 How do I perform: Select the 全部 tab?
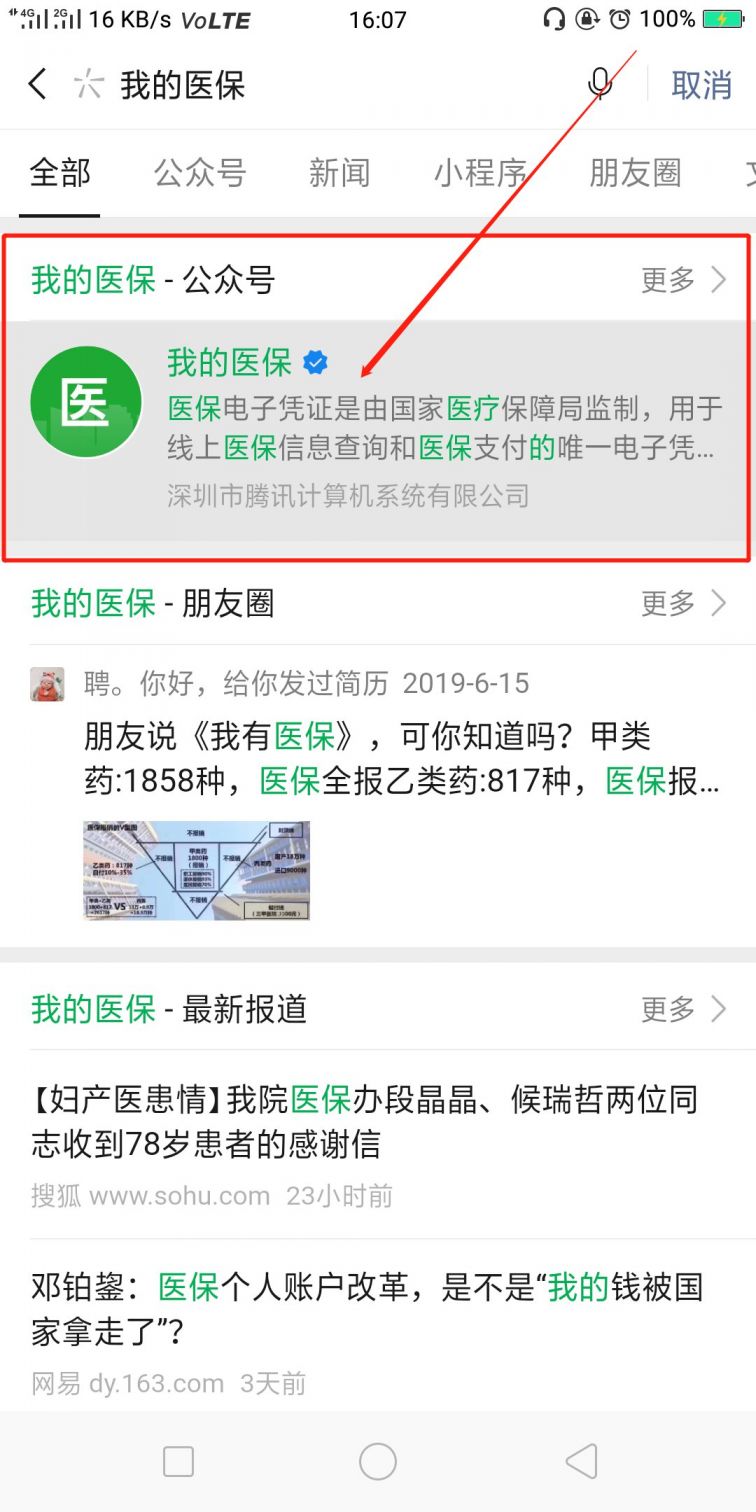(60, 173)
